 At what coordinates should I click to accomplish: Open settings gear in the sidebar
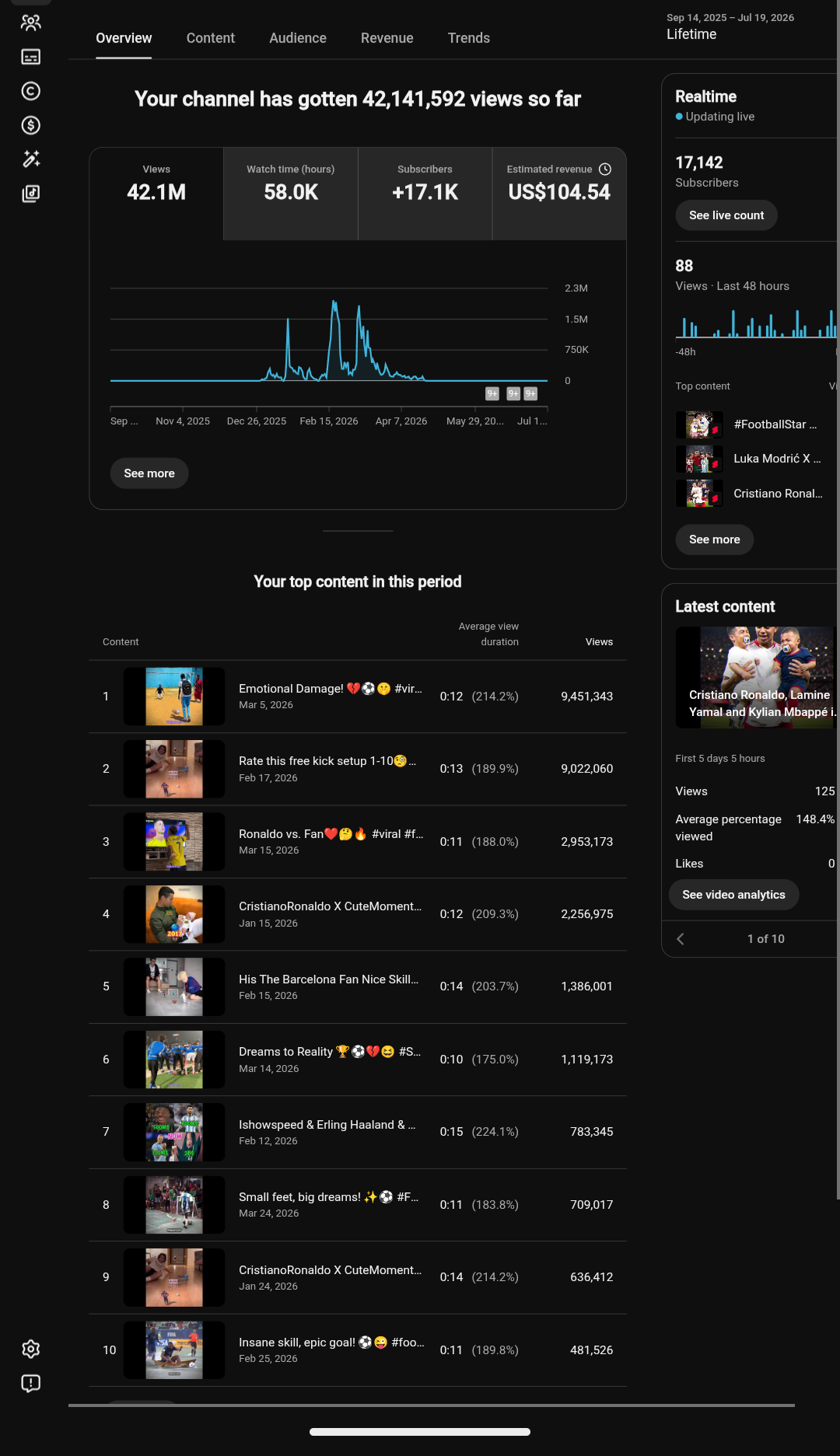click(x=31, y=1349)
